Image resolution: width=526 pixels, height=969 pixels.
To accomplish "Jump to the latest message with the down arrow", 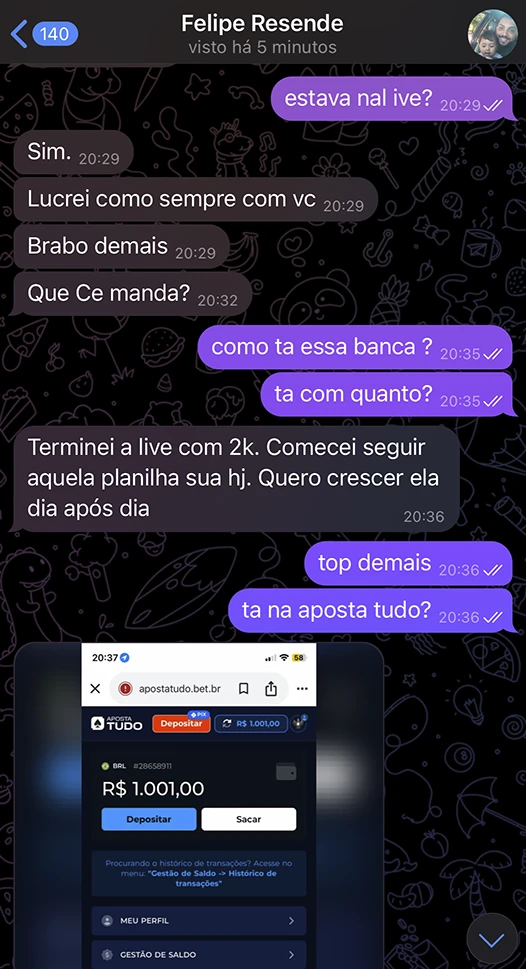I will (492, 939).
